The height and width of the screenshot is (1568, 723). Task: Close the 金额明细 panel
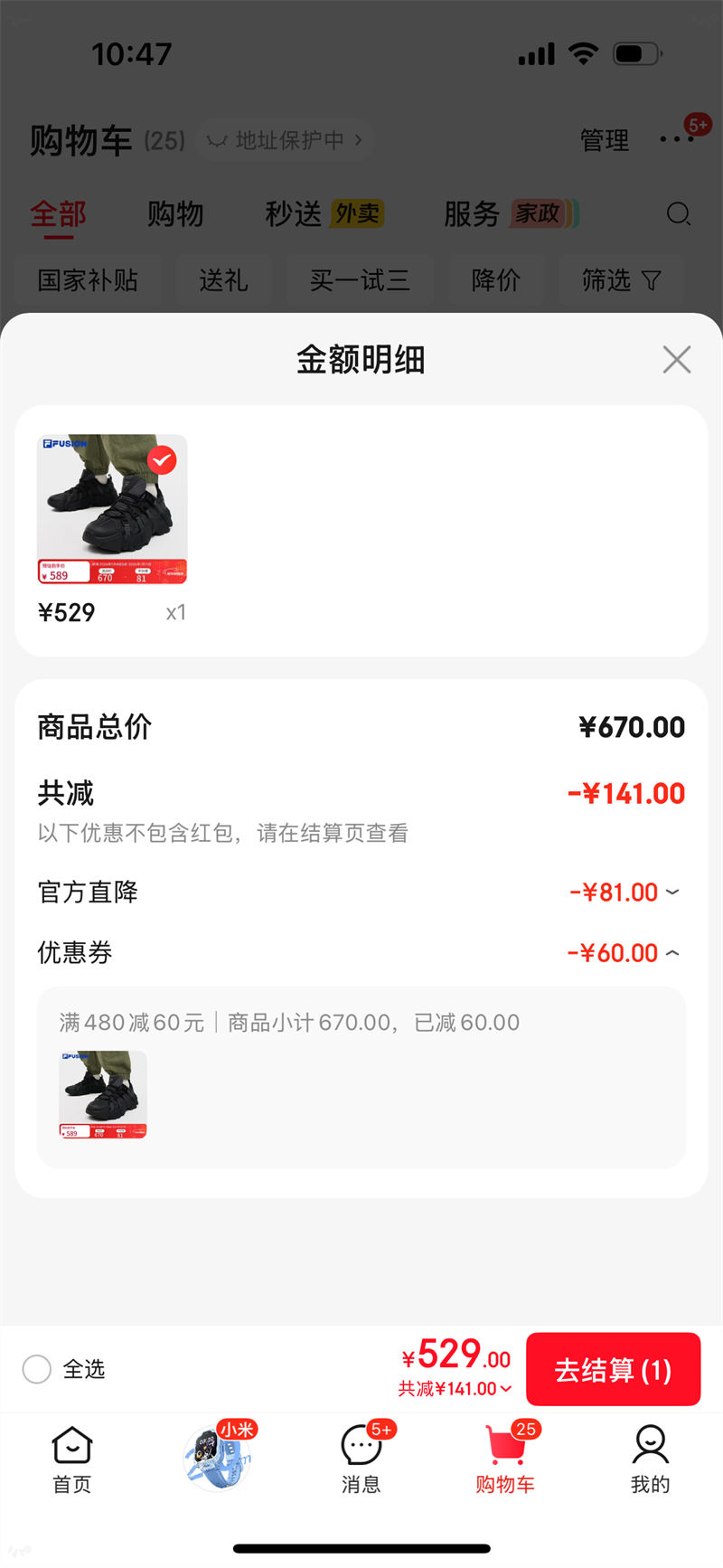pyautogui.click(x=676, y=360)
